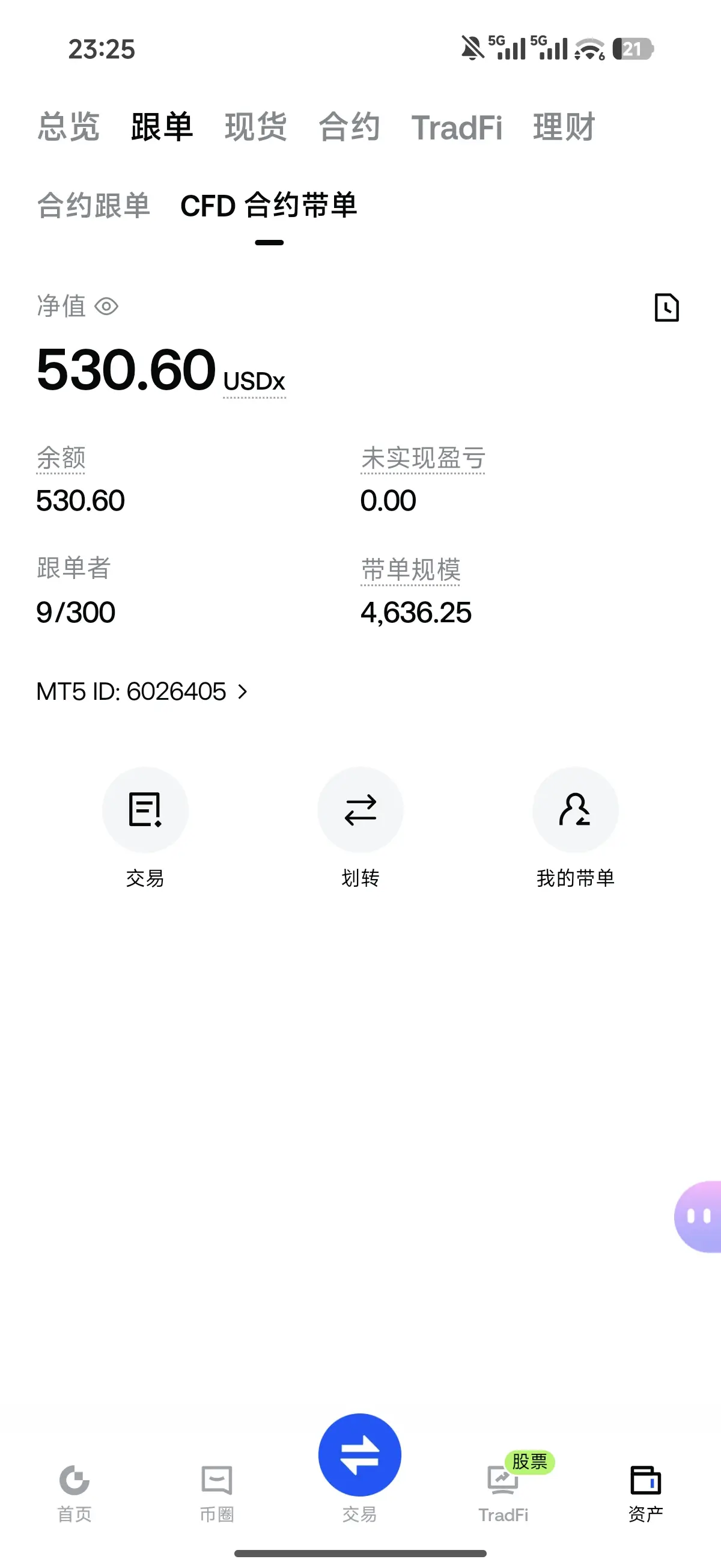Select the 合约跟单 sub-tab

[x=94, y=205]
